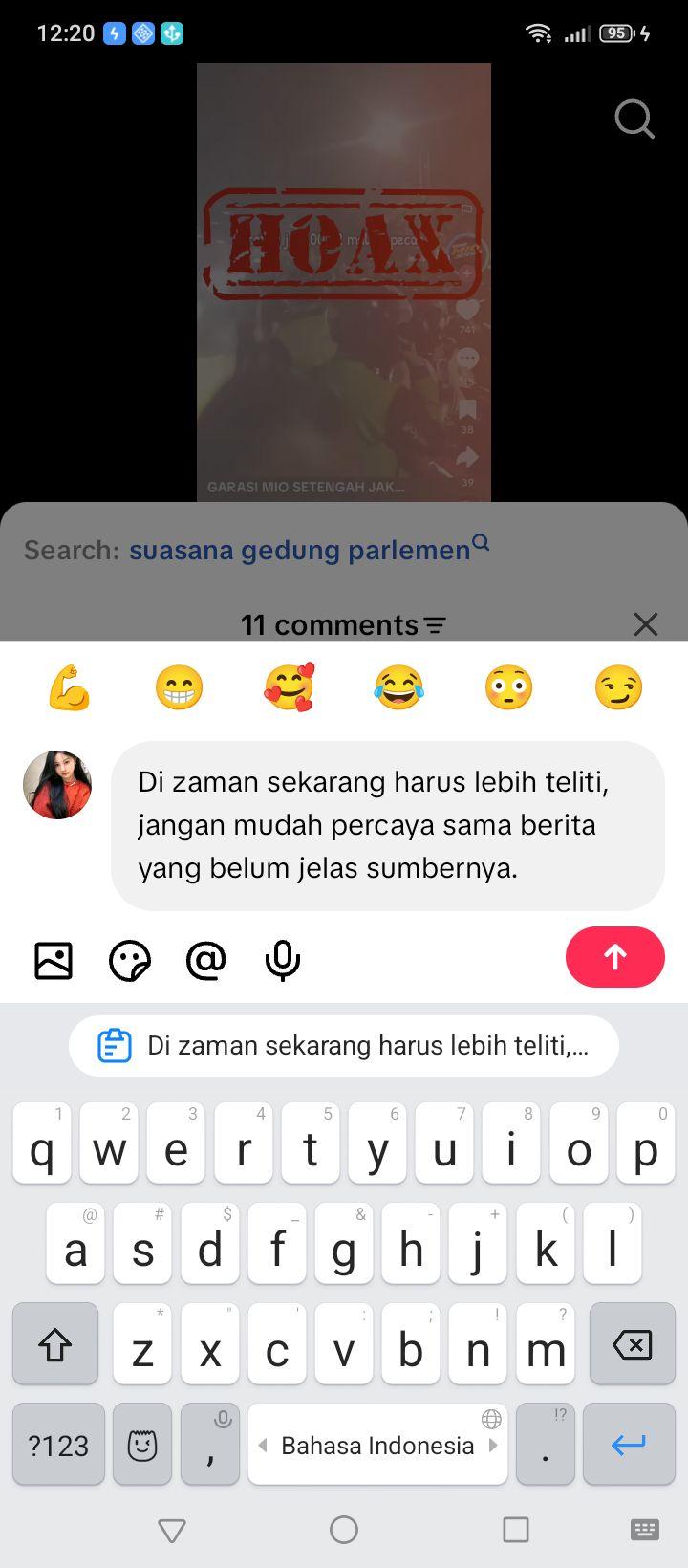Mention a user with the @ icon

(x=205, y=960)
